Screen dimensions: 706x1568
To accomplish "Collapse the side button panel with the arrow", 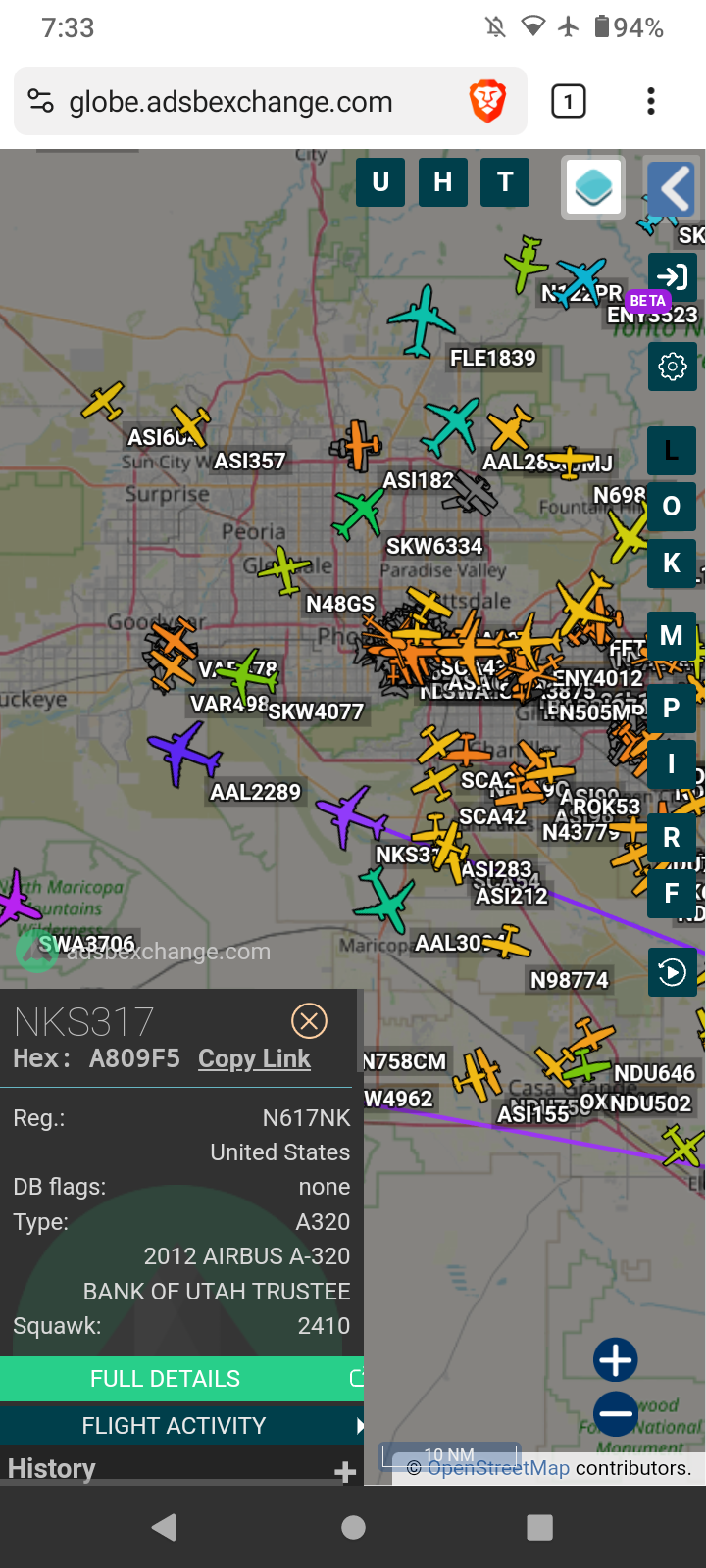I will tap(673, 187).
